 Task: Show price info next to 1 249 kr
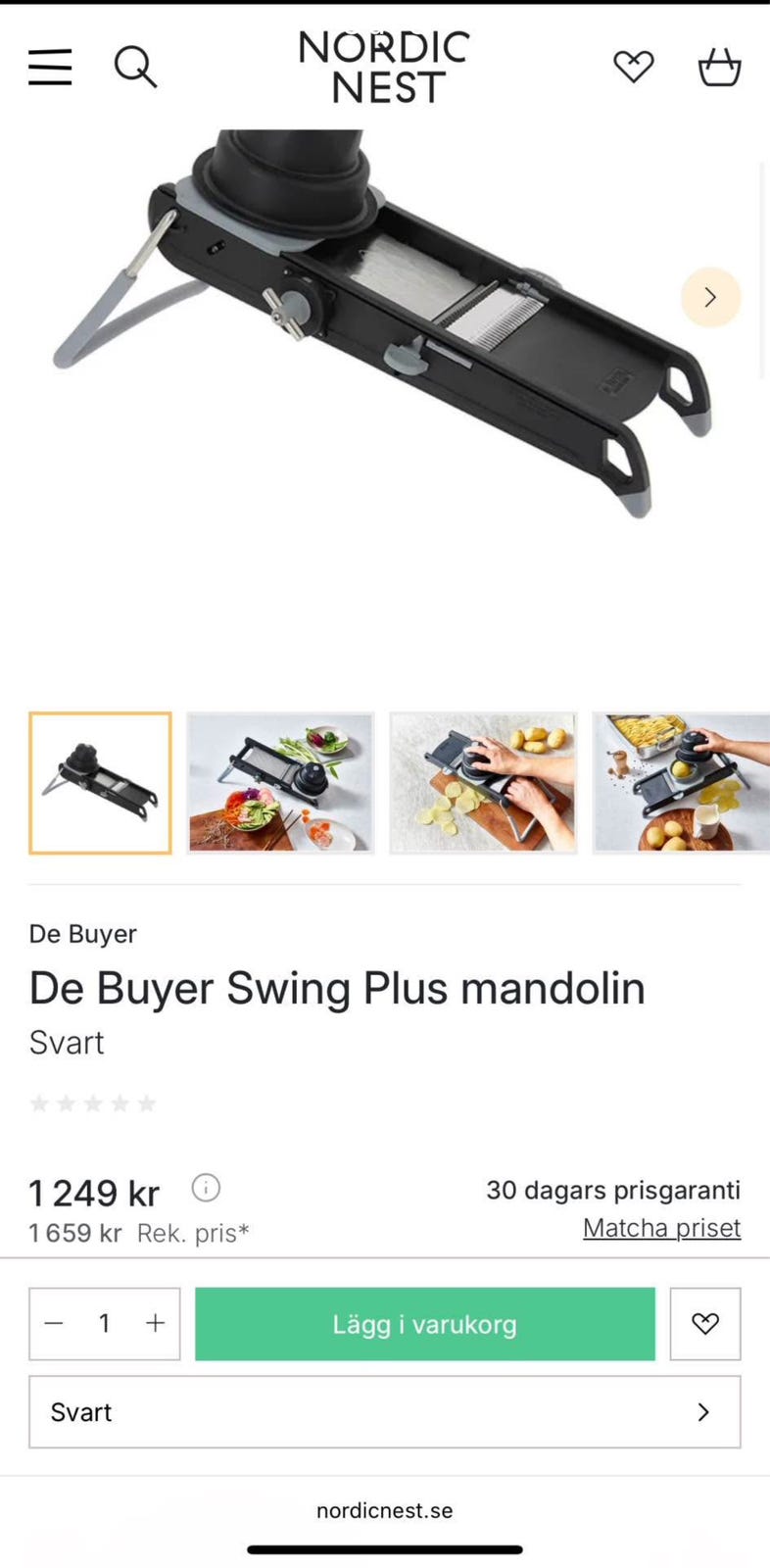pos(206,1188)
